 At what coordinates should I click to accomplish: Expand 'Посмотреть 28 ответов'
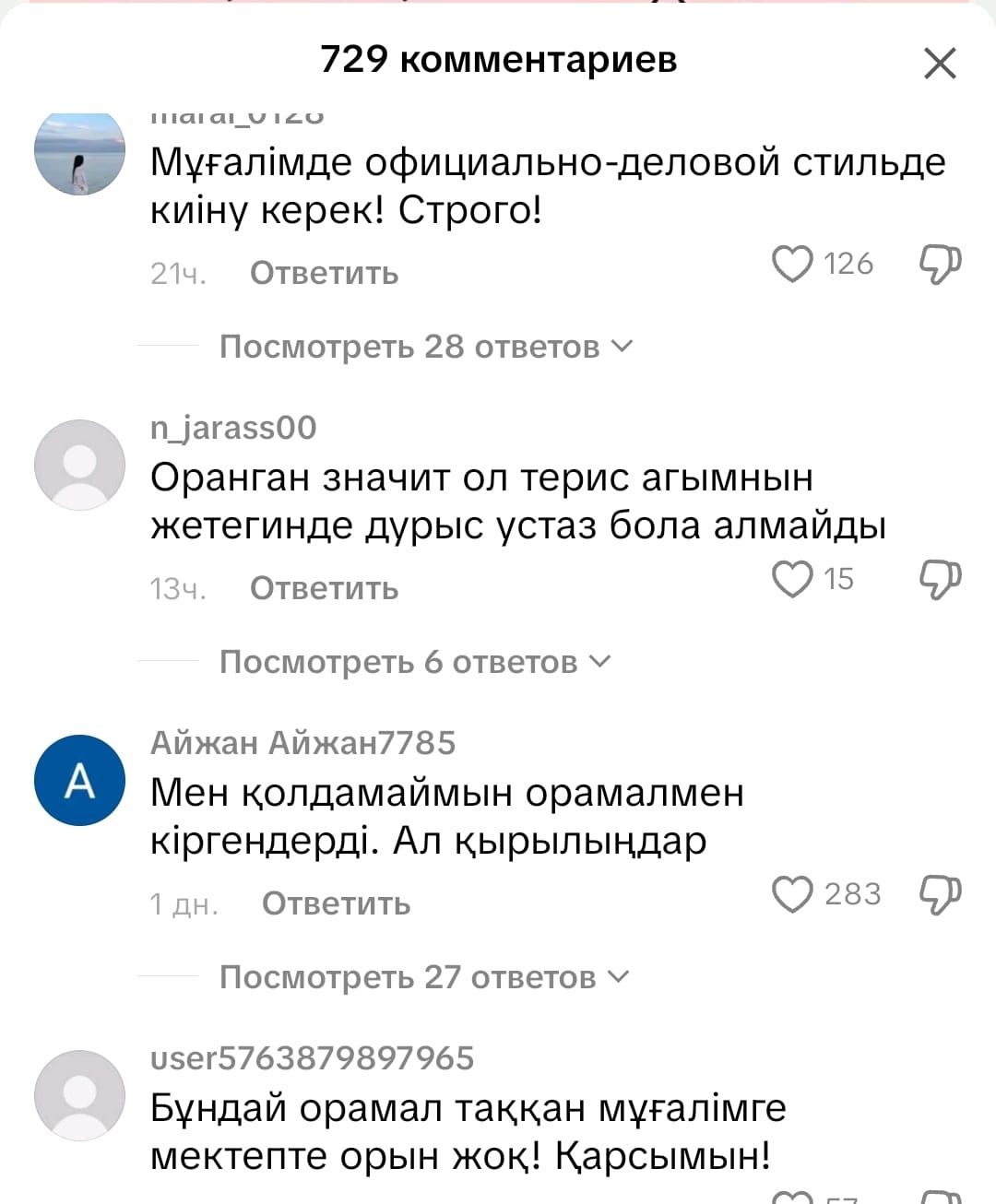point(425,347)
